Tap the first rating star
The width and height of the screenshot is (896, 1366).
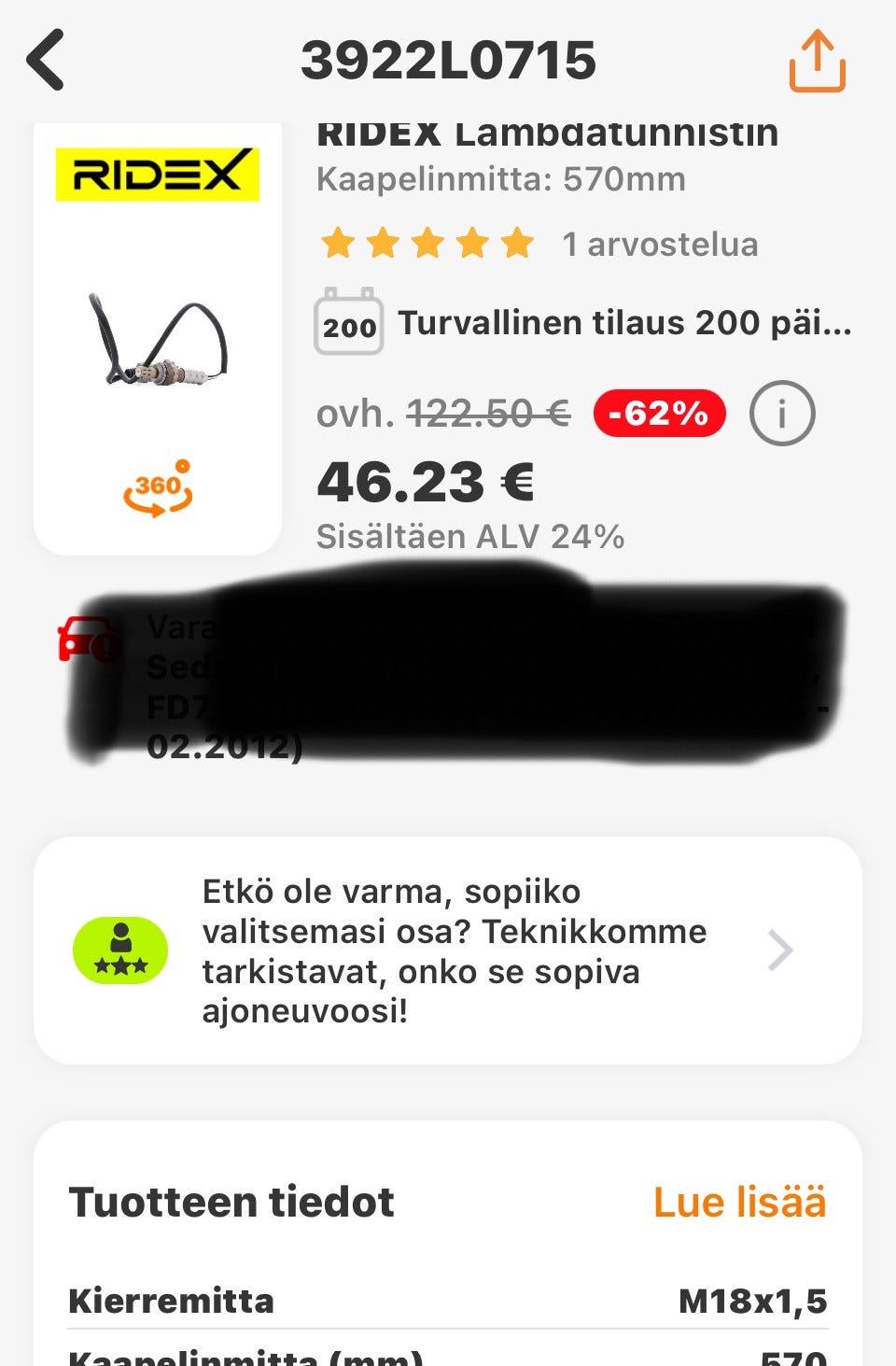point(339,244)
